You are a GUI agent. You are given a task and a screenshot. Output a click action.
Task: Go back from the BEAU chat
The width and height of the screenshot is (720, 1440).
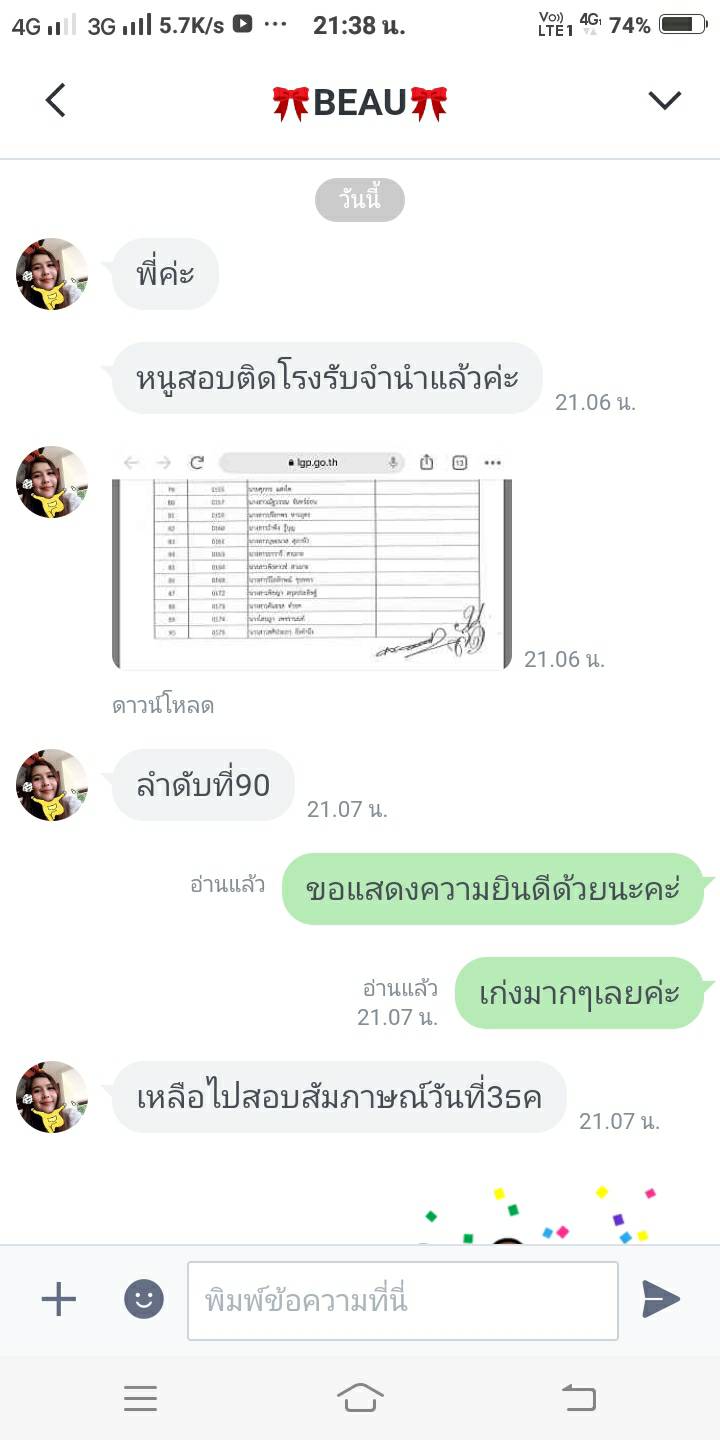coord(56,100)
